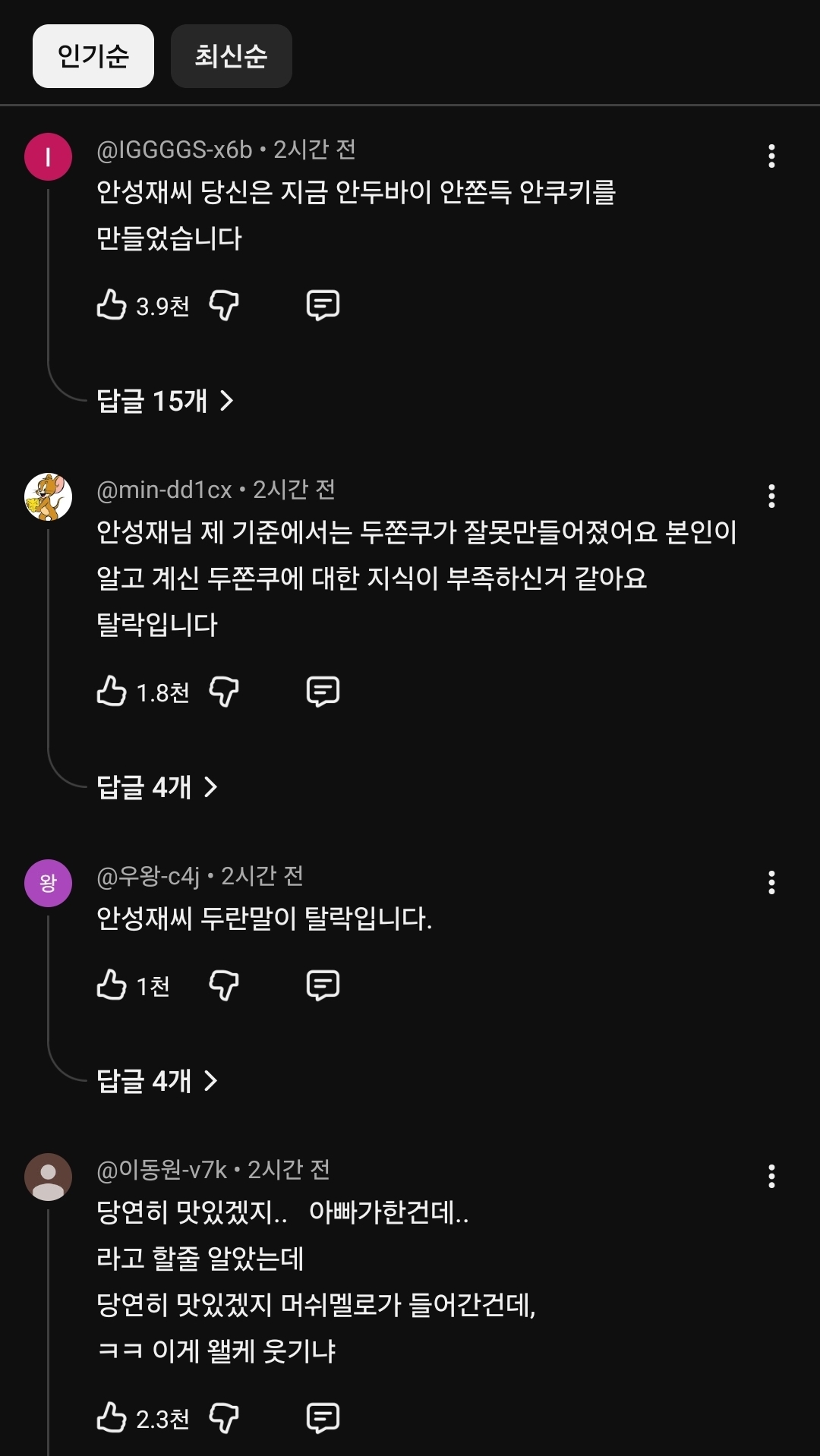Expand 답글 4개 under @우왕-c4j's comment
Screen dimensions: 820x1456
[157, 1081]
